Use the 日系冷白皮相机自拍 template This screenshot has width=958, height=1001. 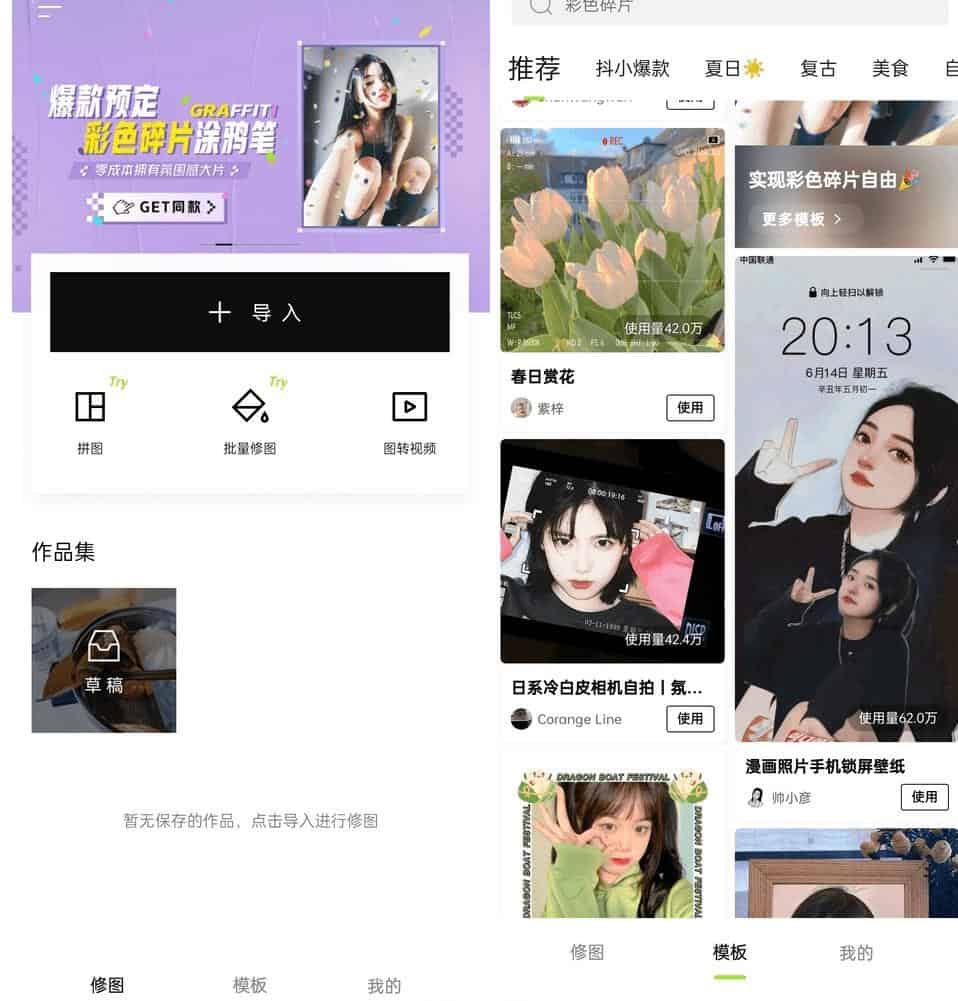coord(690,718)
